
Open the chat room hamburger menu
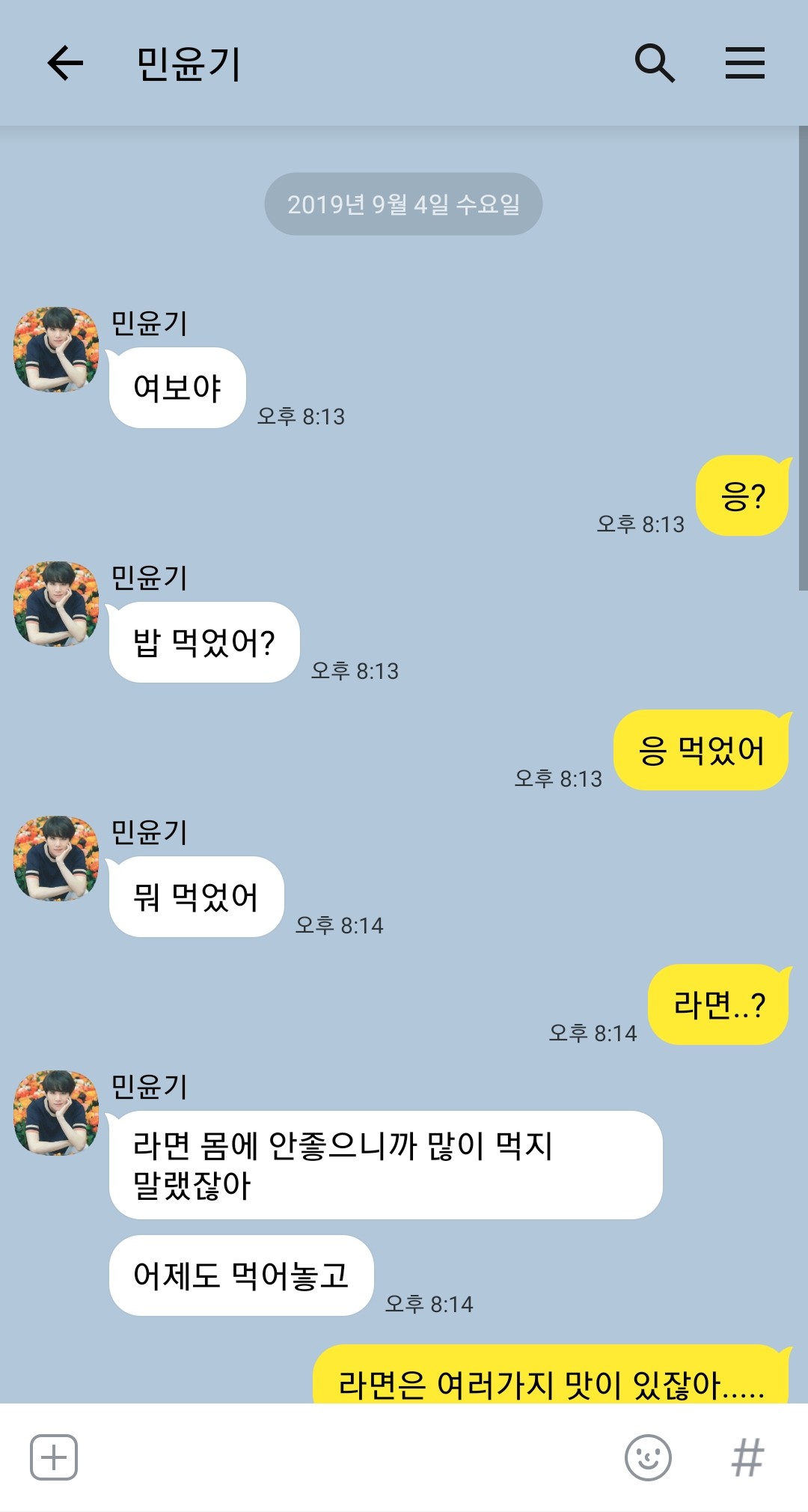coord(745,63)
